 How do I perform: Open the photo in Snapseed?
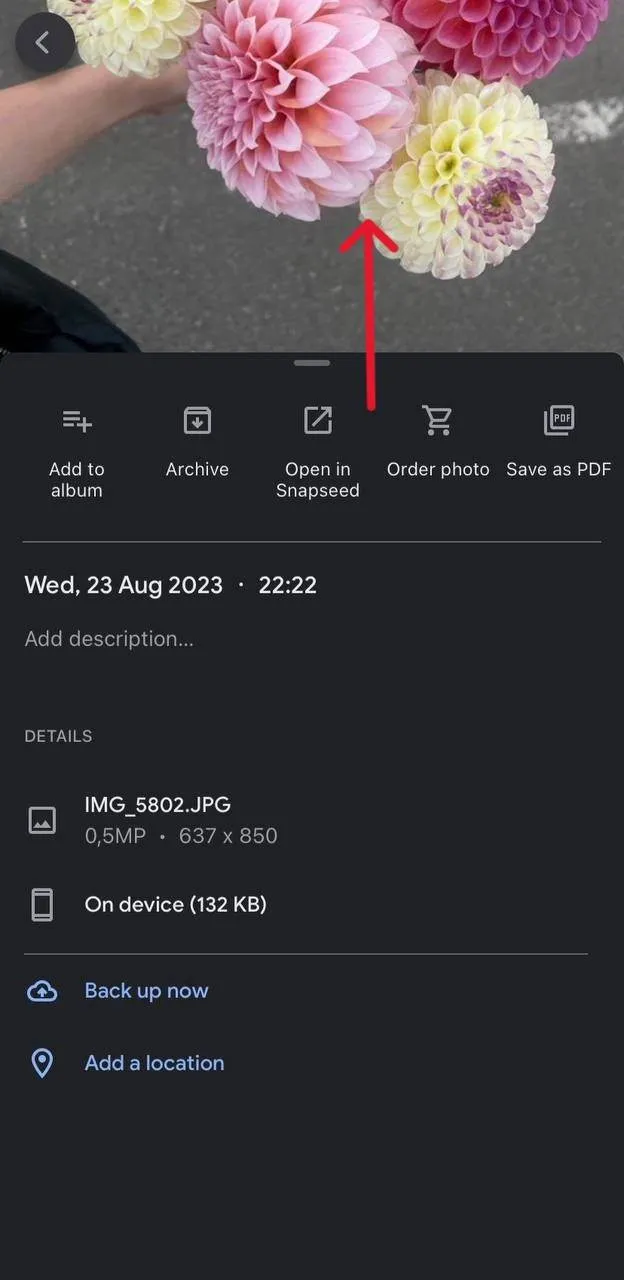317,451
